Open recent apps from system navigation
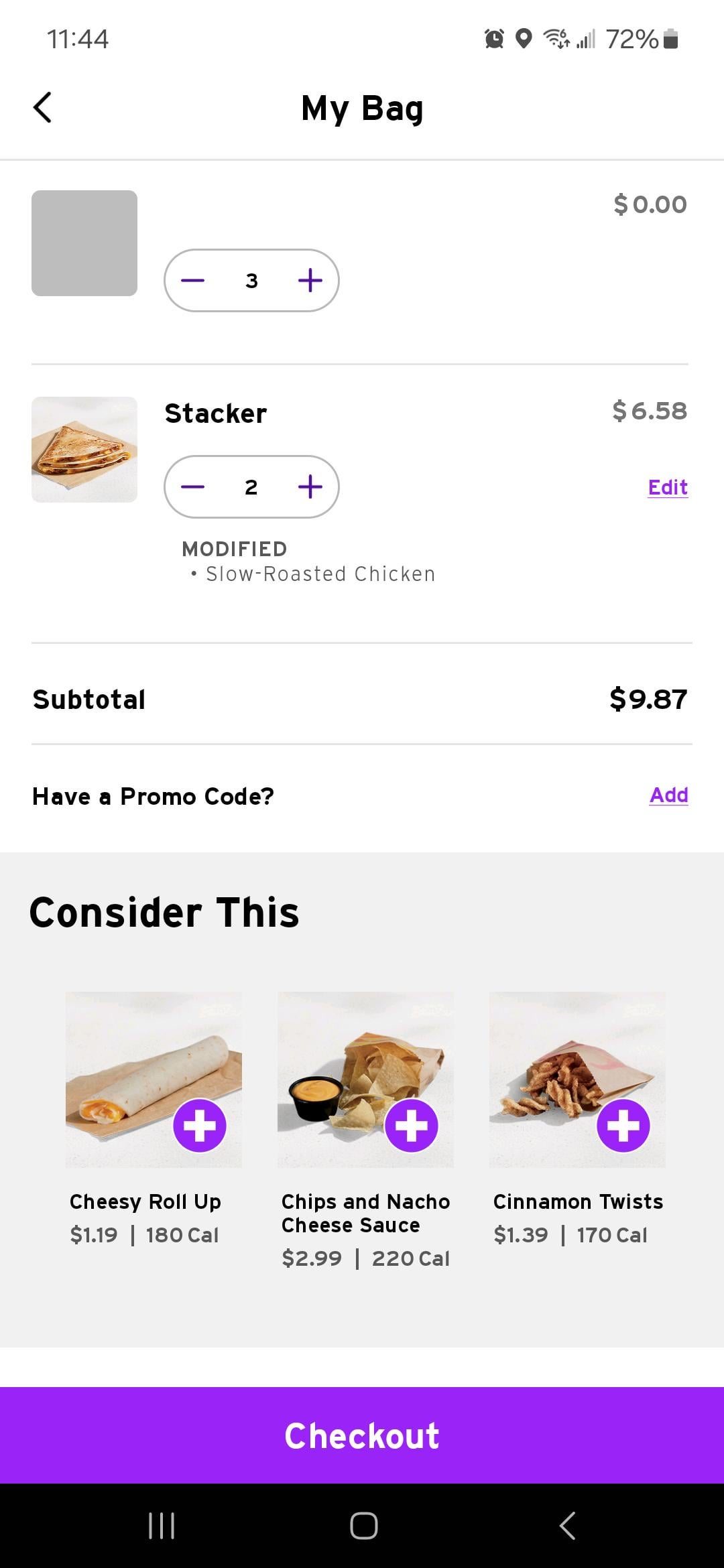 click(162, 1526)
